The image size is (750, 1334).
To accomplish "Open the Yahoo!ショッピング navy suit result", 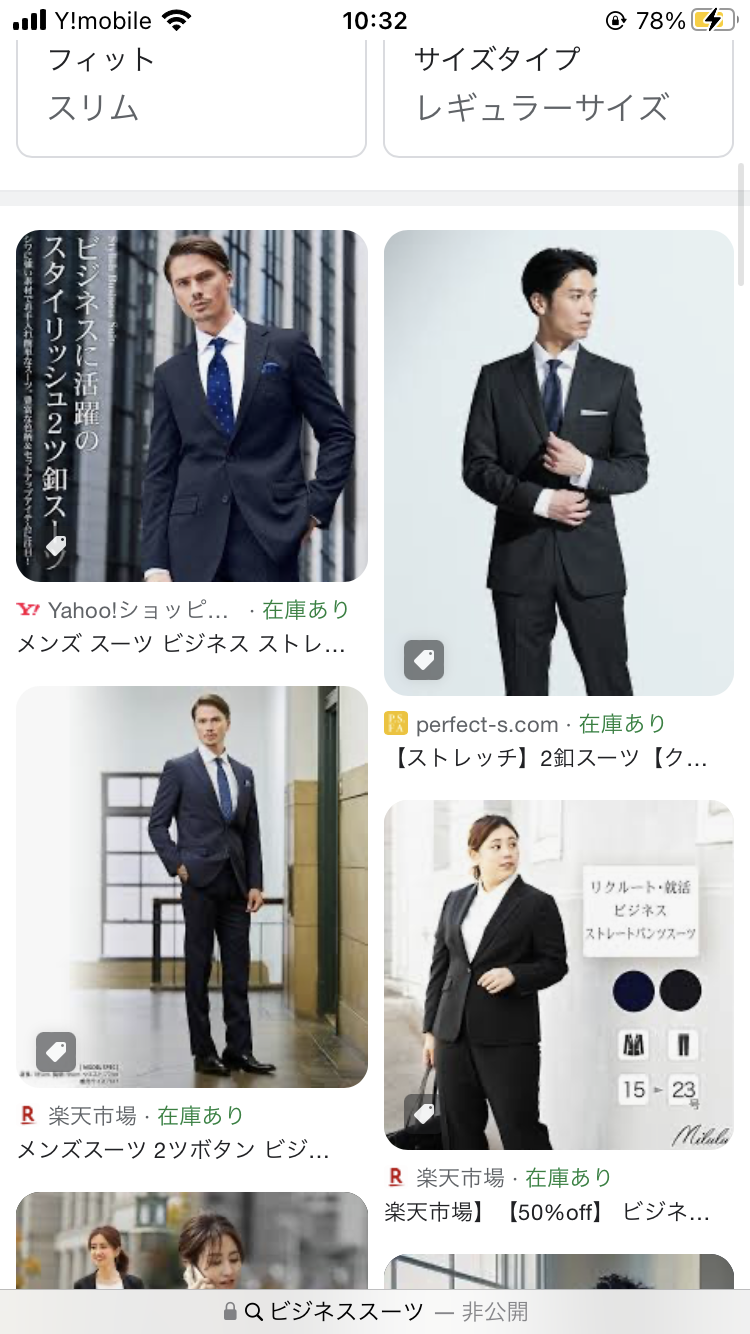I will tap(191, 406).
